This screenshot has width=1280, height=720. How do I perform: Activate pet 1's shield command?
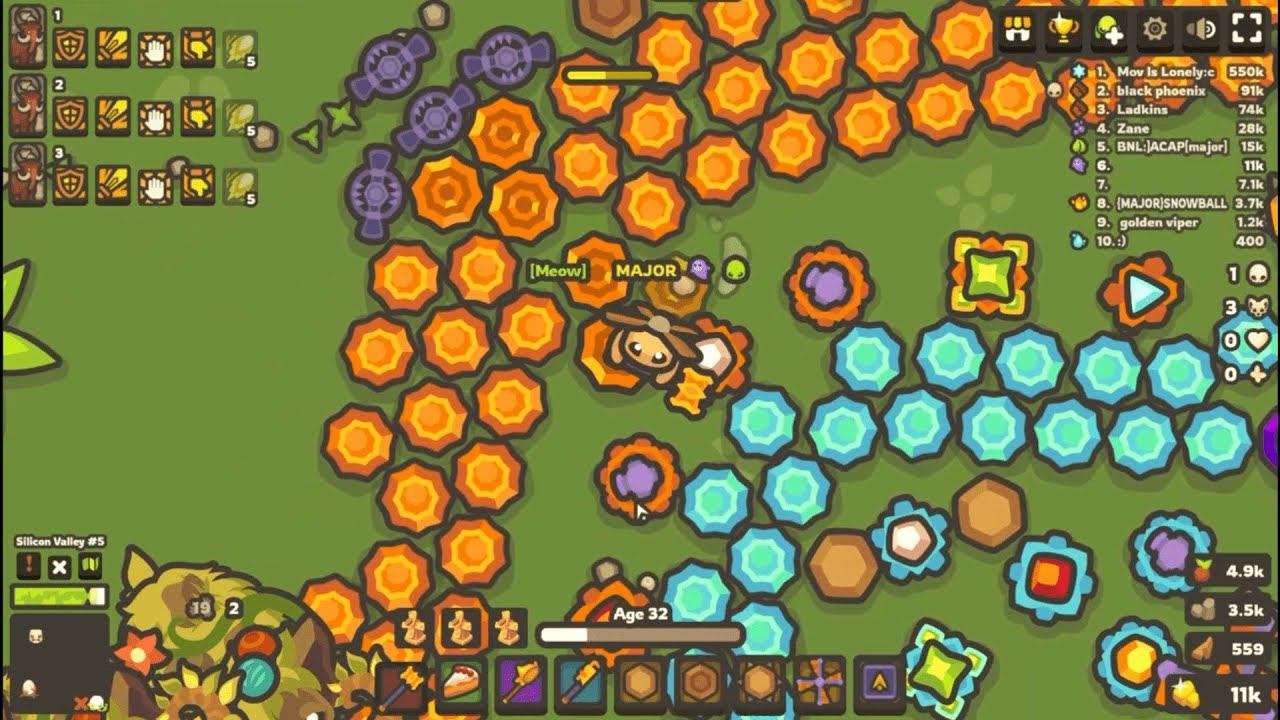coord(71,47)
